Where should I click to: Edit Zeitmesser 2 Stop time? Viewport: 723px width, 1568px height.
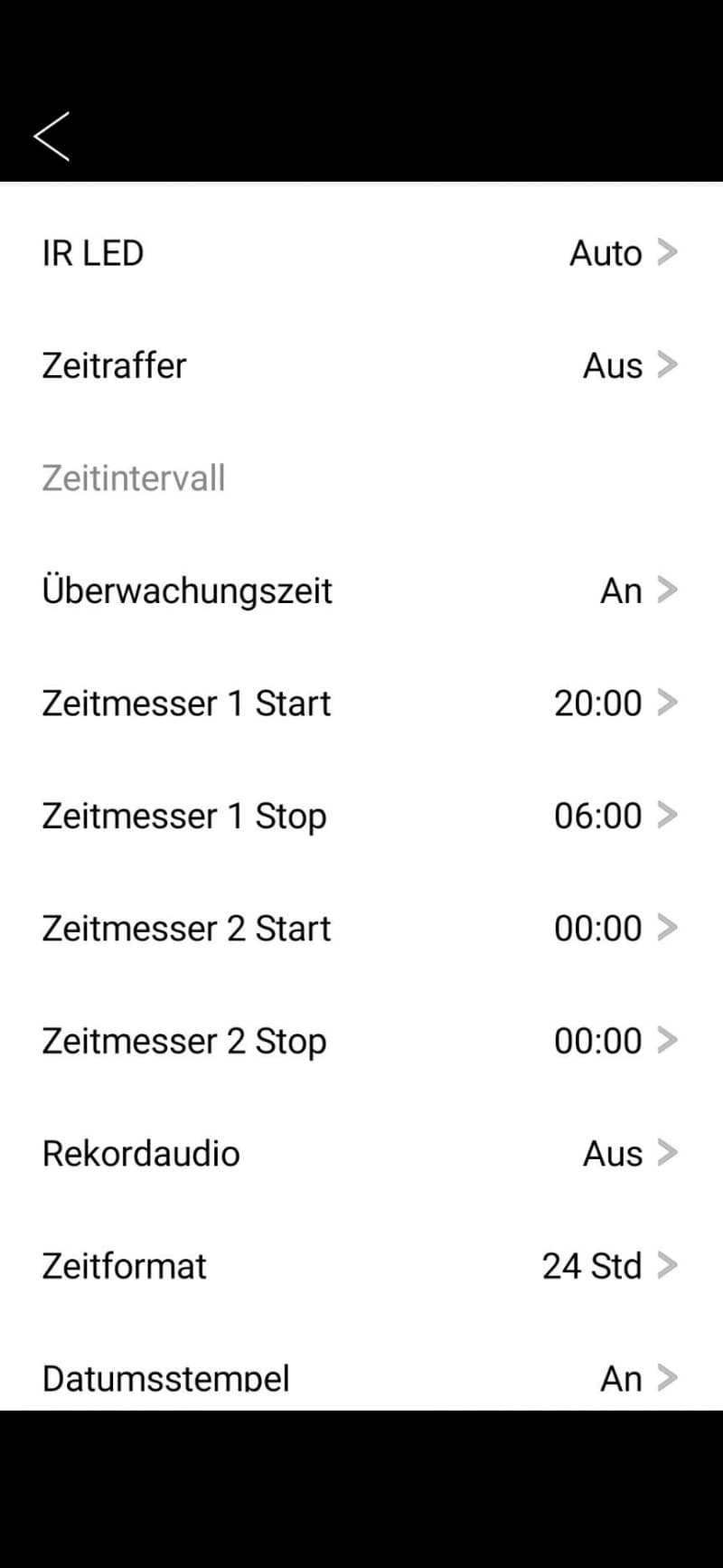[x=361, y=1041]
